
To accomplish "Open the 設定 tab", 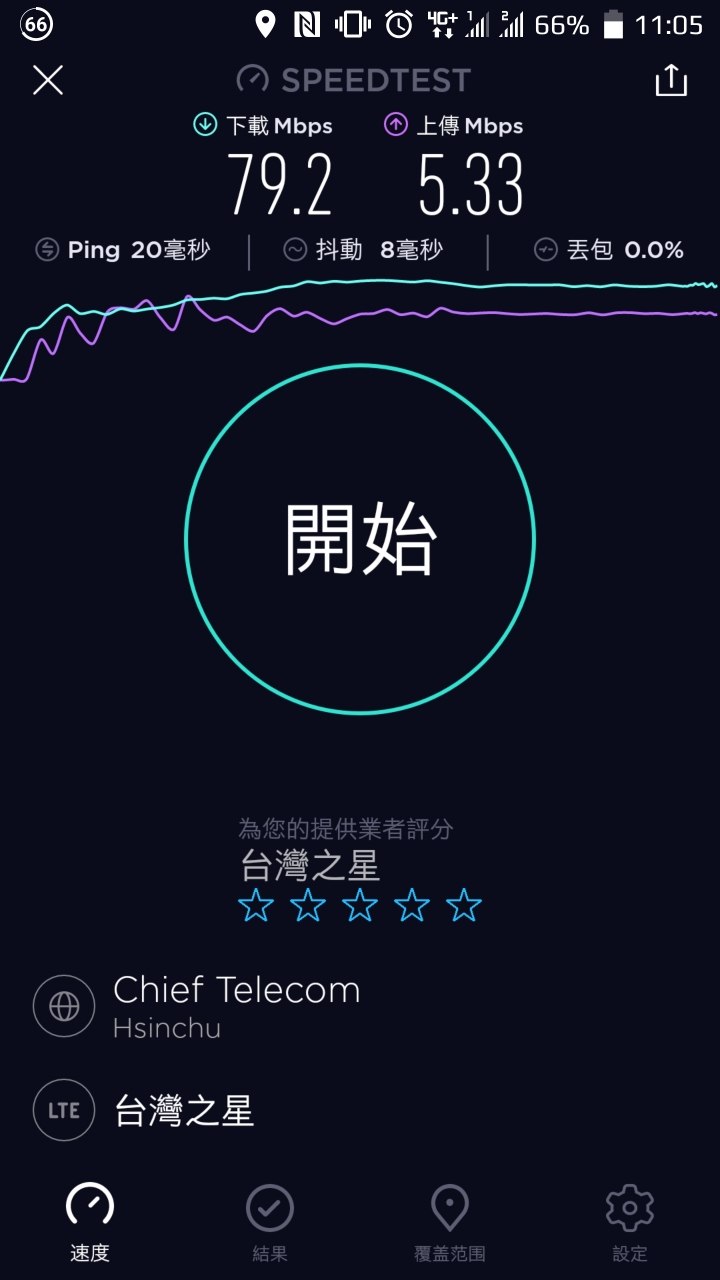I will point(630,1223).
